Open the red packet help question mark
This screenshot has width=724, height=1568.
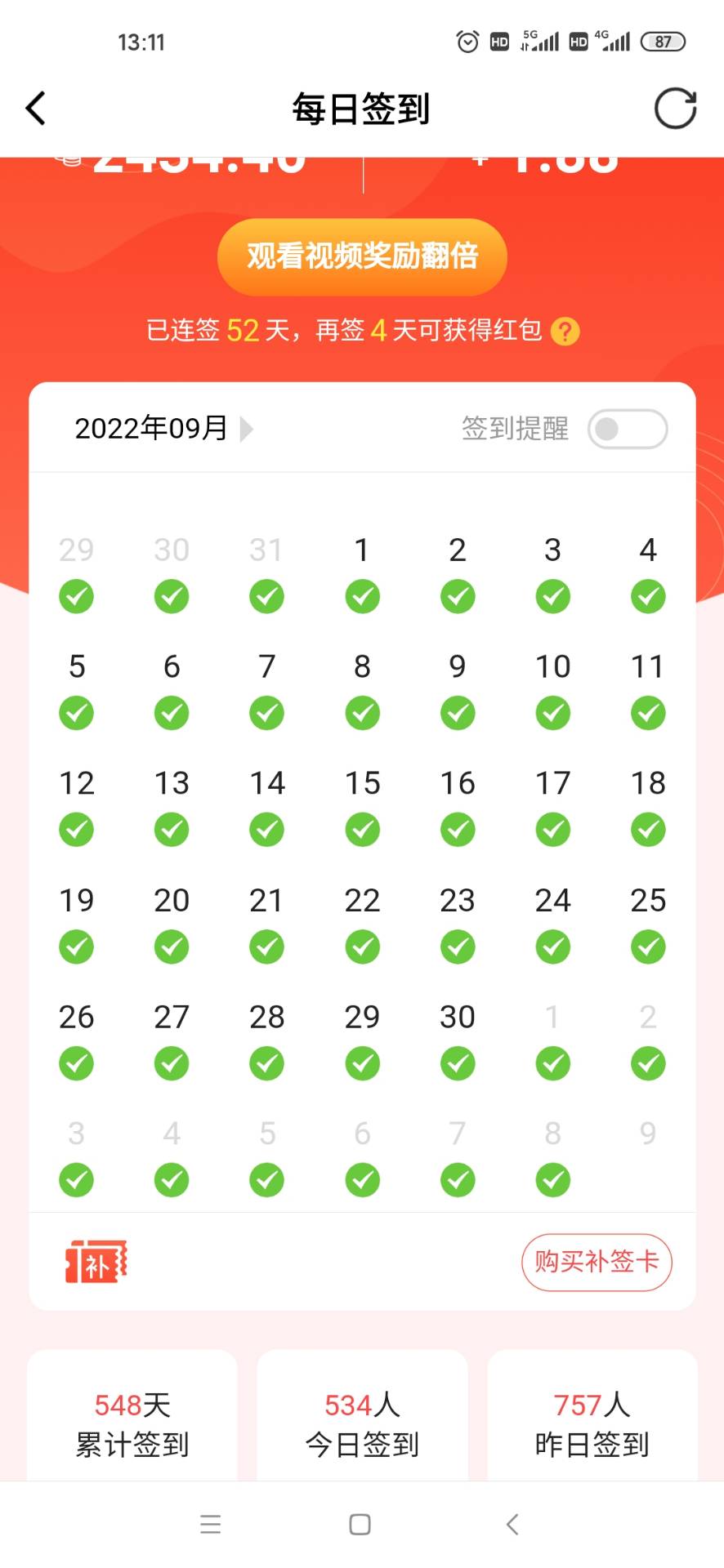click(x=565, y=332)
